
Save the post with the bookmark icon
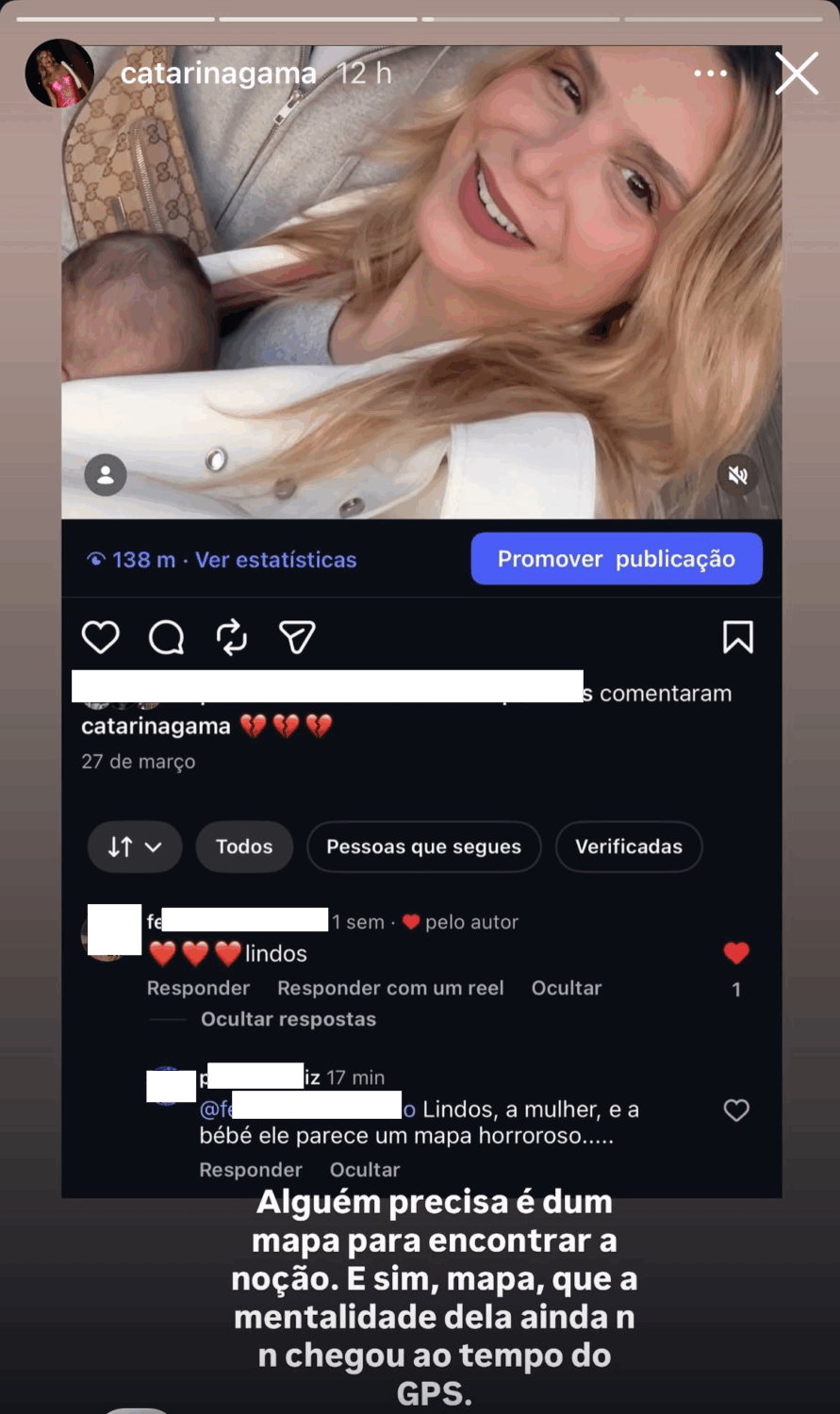point(738,637)
